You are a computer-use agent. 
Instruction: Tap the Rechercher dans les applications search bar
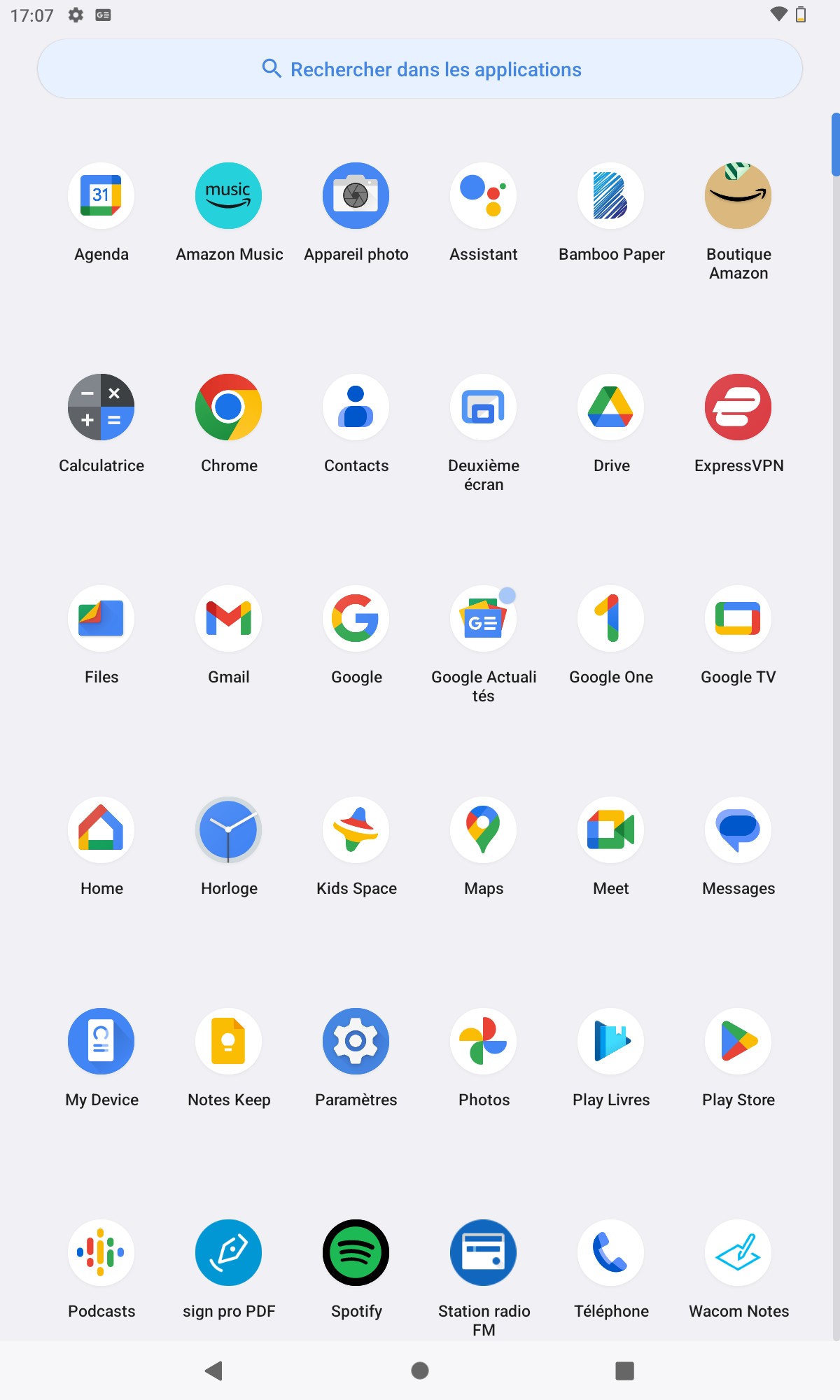420,69
